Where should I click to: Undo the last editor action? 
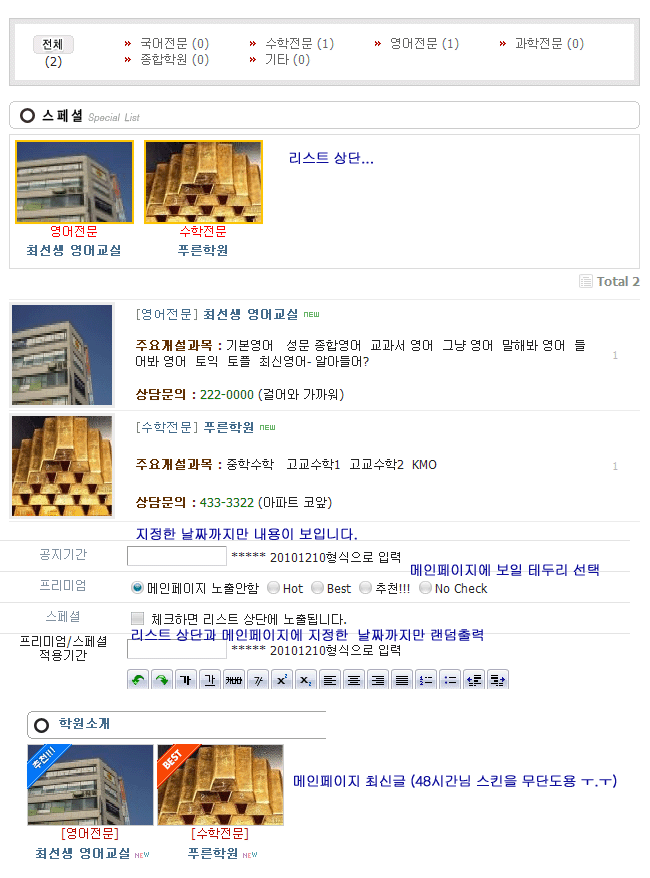(x=138, y=680)
